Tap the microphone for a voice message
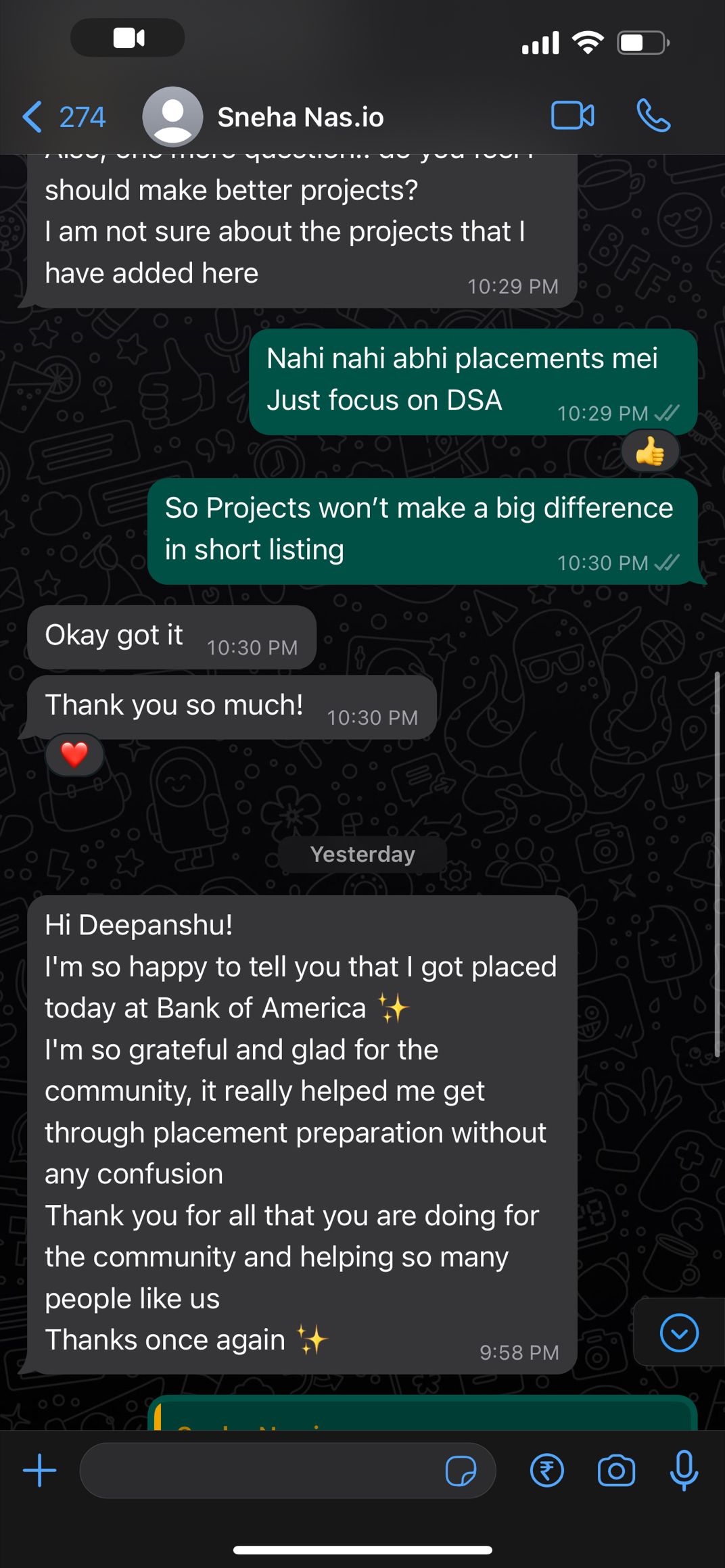The image size is (725, 1568). (x=684, y=1471)
